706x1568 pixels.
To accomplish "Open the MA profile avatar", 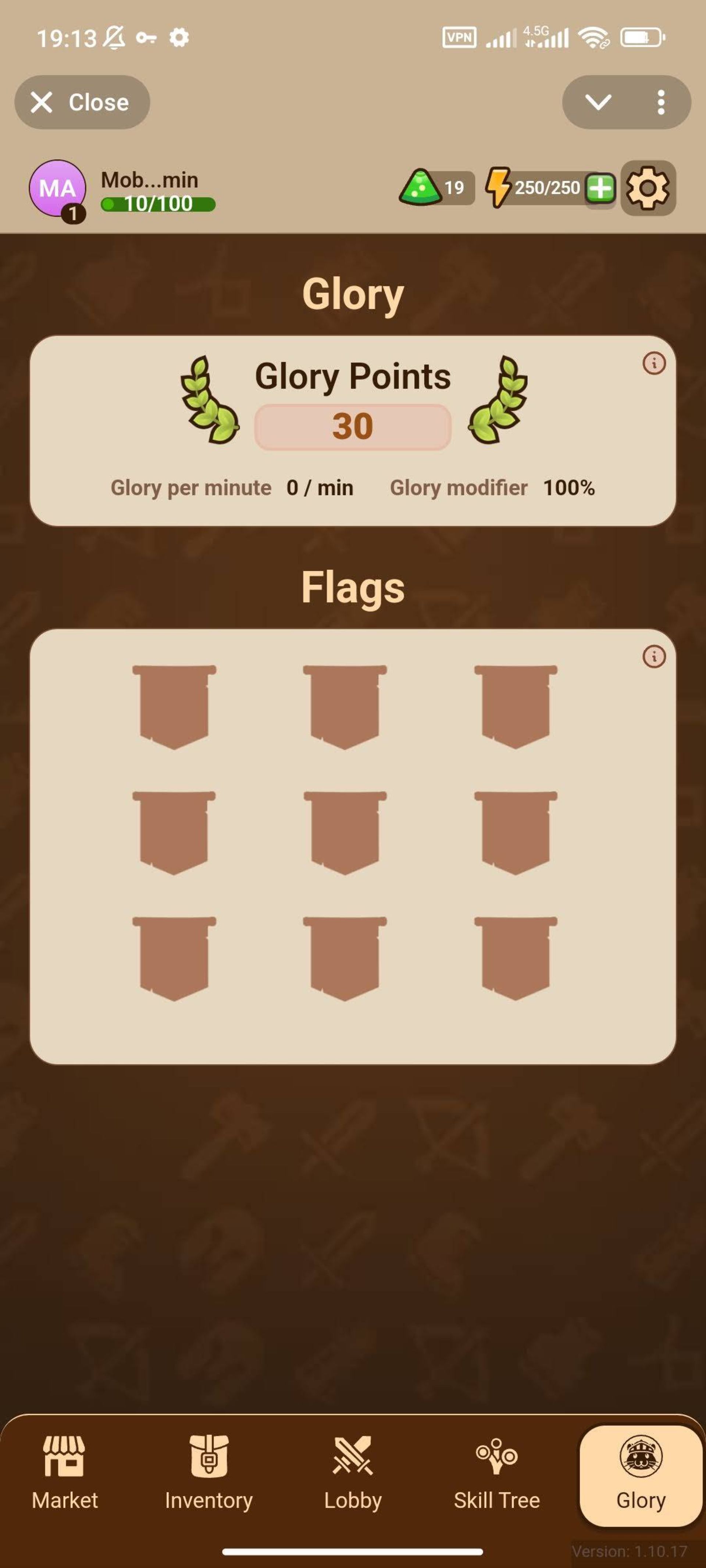I will point(57,189).
